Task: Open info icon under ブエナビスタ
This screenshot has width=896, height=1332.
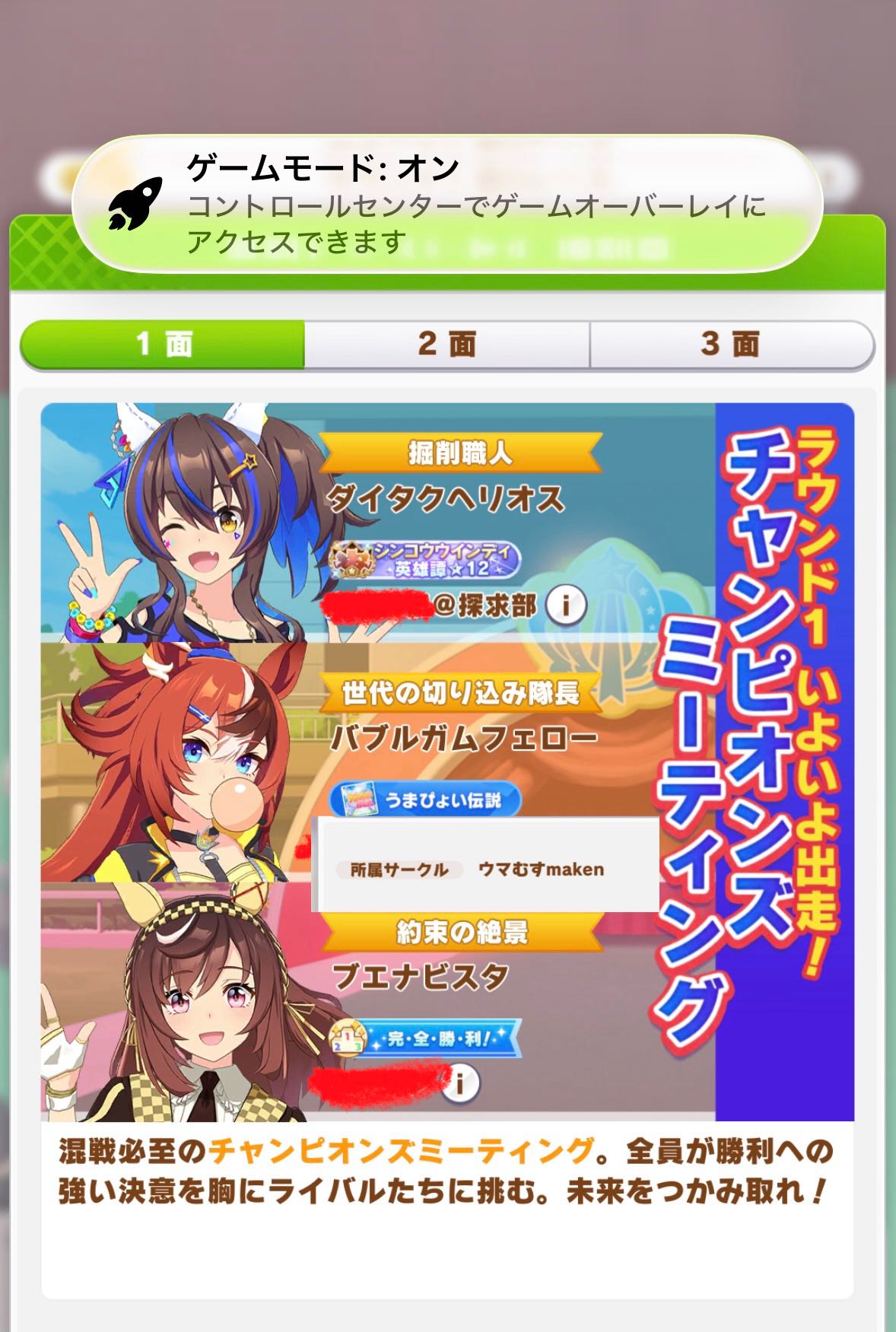Action: (461, 1082)
